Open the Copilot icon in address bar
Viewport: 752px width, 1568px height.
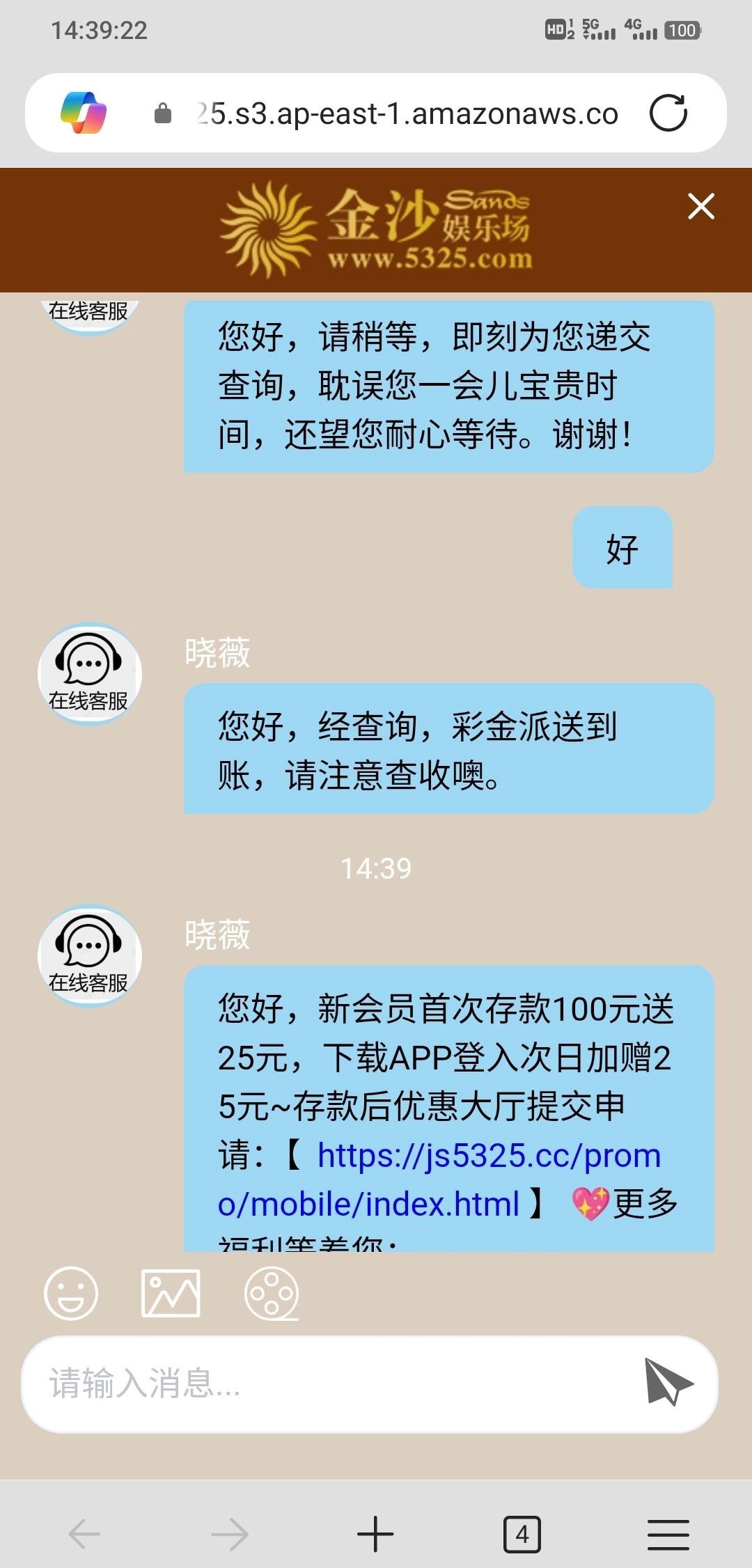tap(84, 113)
